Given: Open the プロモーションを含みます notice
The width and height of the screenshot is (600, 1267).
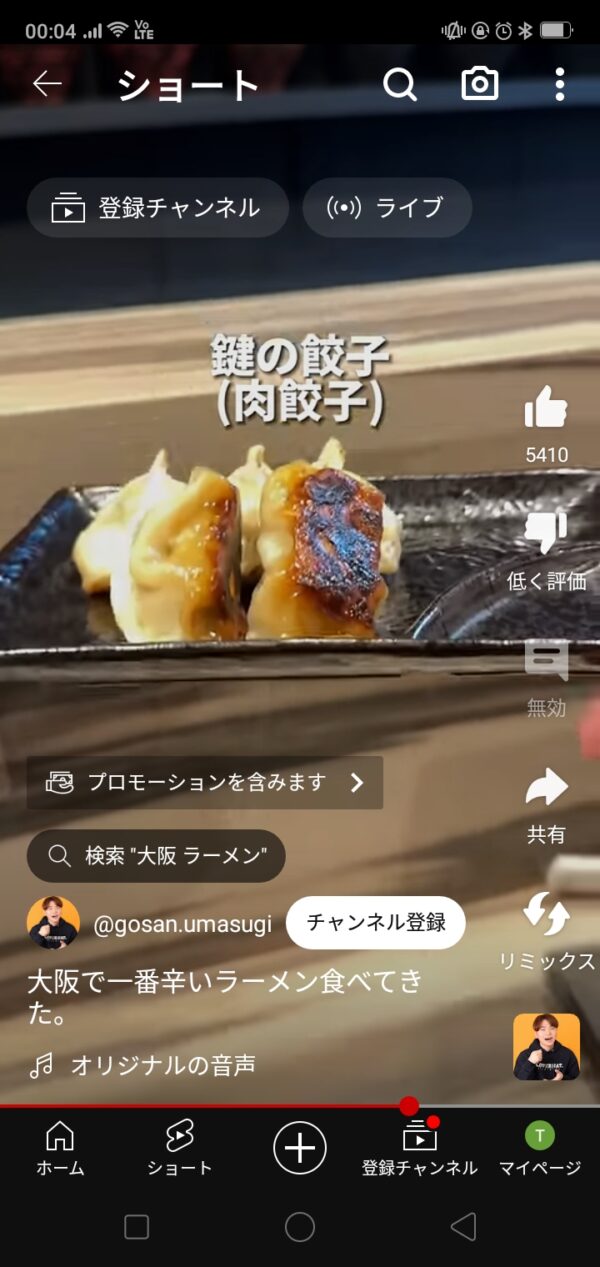Looking at the screenshot, I should [205, 782].
